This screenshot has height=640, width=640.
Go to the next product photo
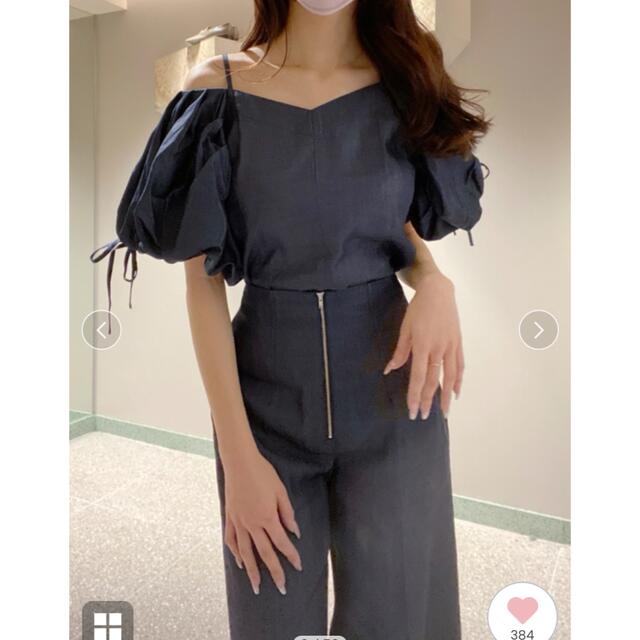(x=538, y=329)
